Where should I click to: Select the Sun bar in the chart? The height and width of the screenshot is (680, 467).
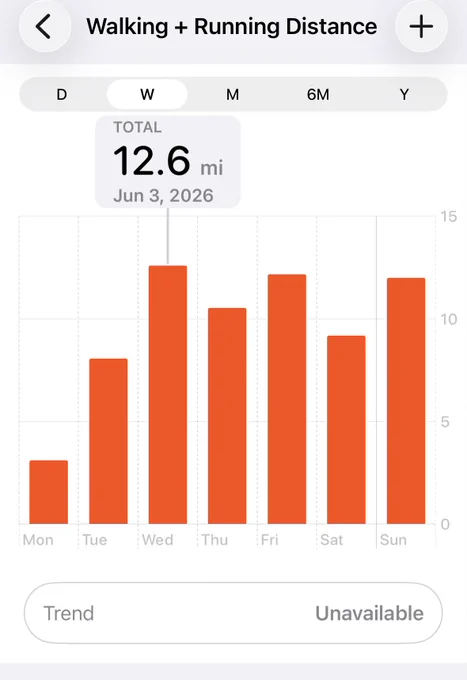point(406,401)
